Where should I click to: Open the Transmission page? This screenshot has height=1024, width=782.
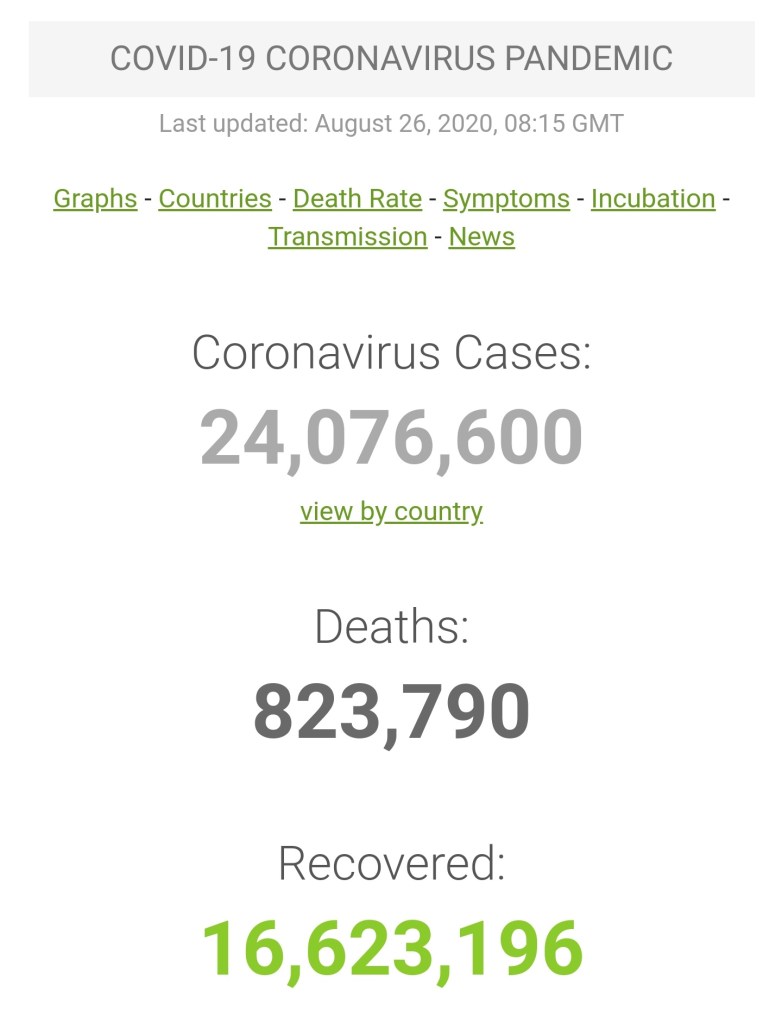pyautogui.click(x=347, y=237)
